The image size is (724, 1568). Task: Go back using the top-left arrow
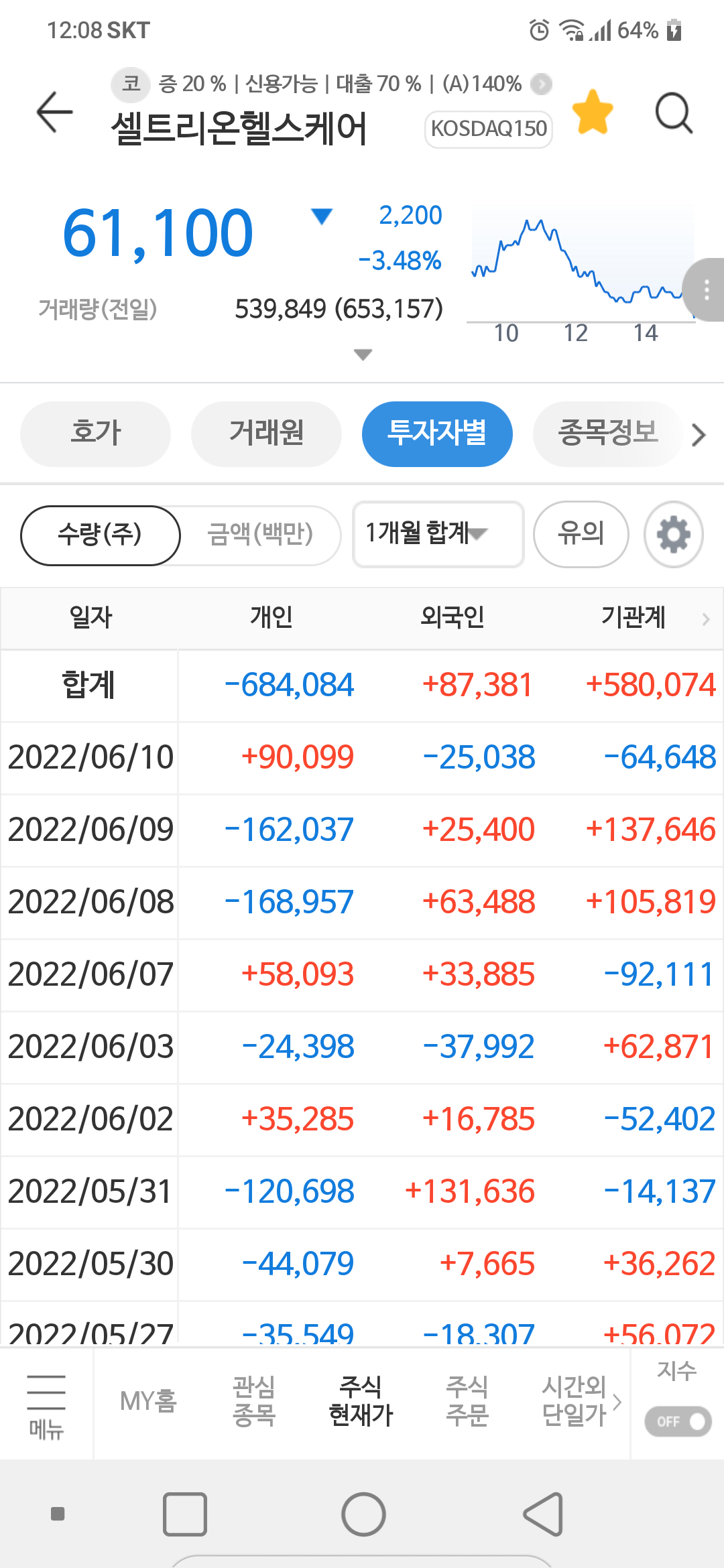(x=54, y=112)
